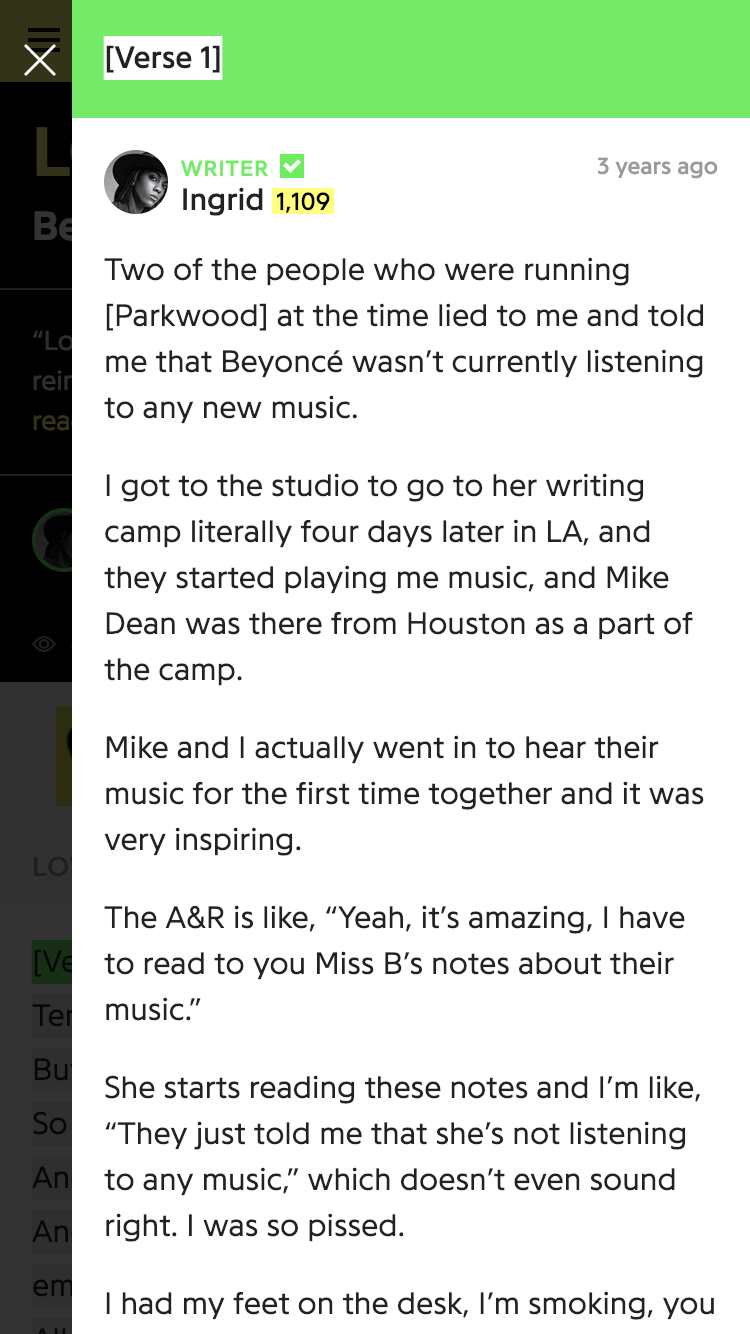The width and height of the screenshot is (750, 1334).
Task: Close the Verse 1 annotation panel
Action: (40, 60)
